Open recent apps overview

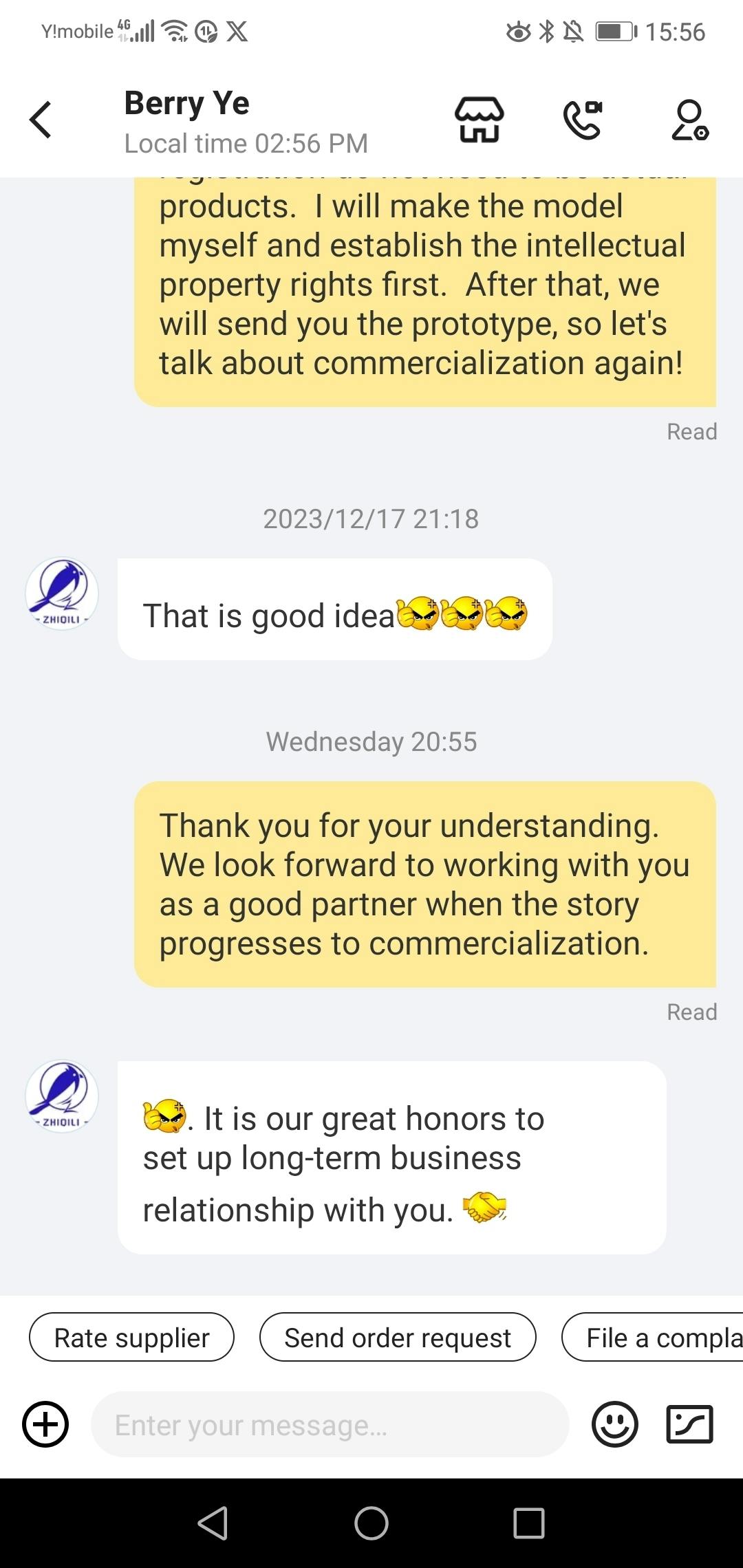pos(528,1523)
